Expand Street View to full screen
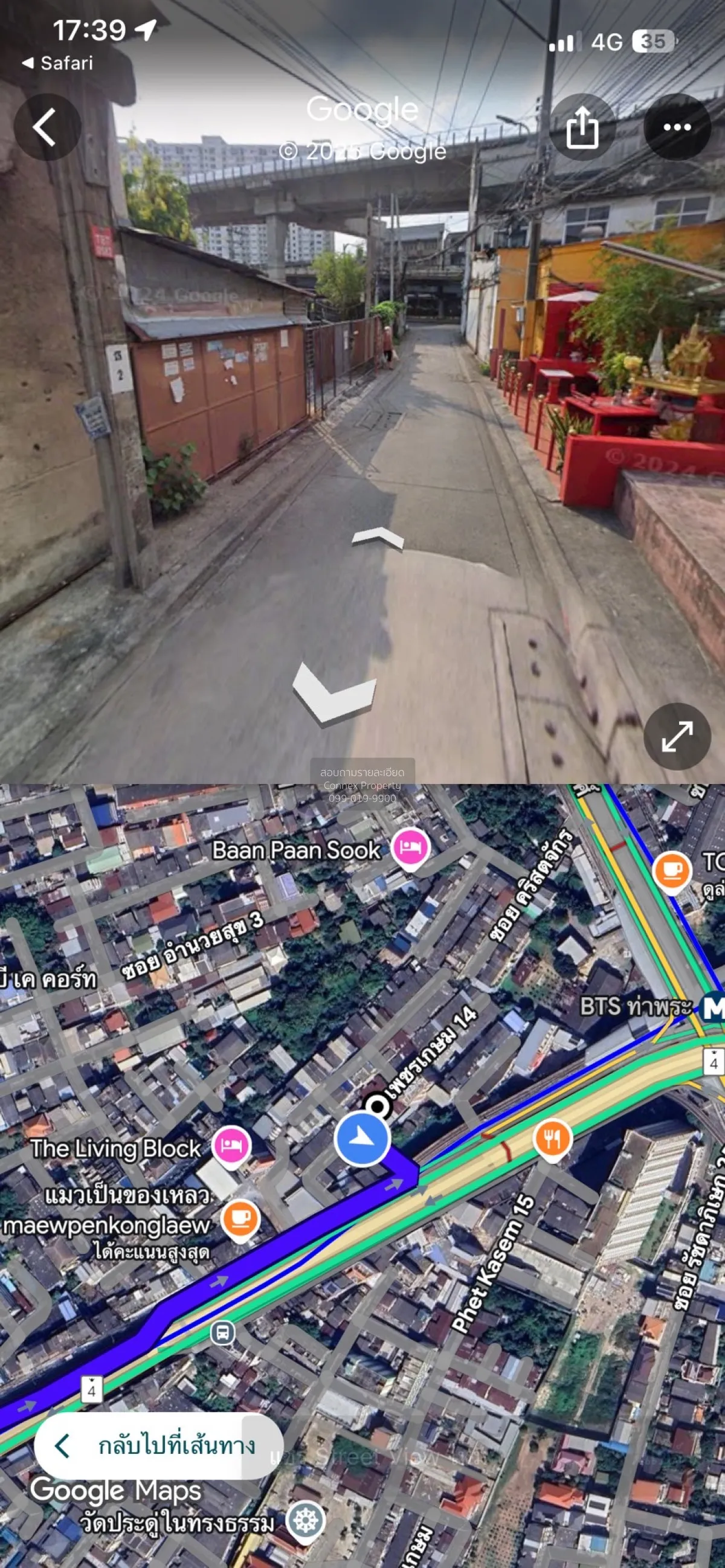 (677, 736)
